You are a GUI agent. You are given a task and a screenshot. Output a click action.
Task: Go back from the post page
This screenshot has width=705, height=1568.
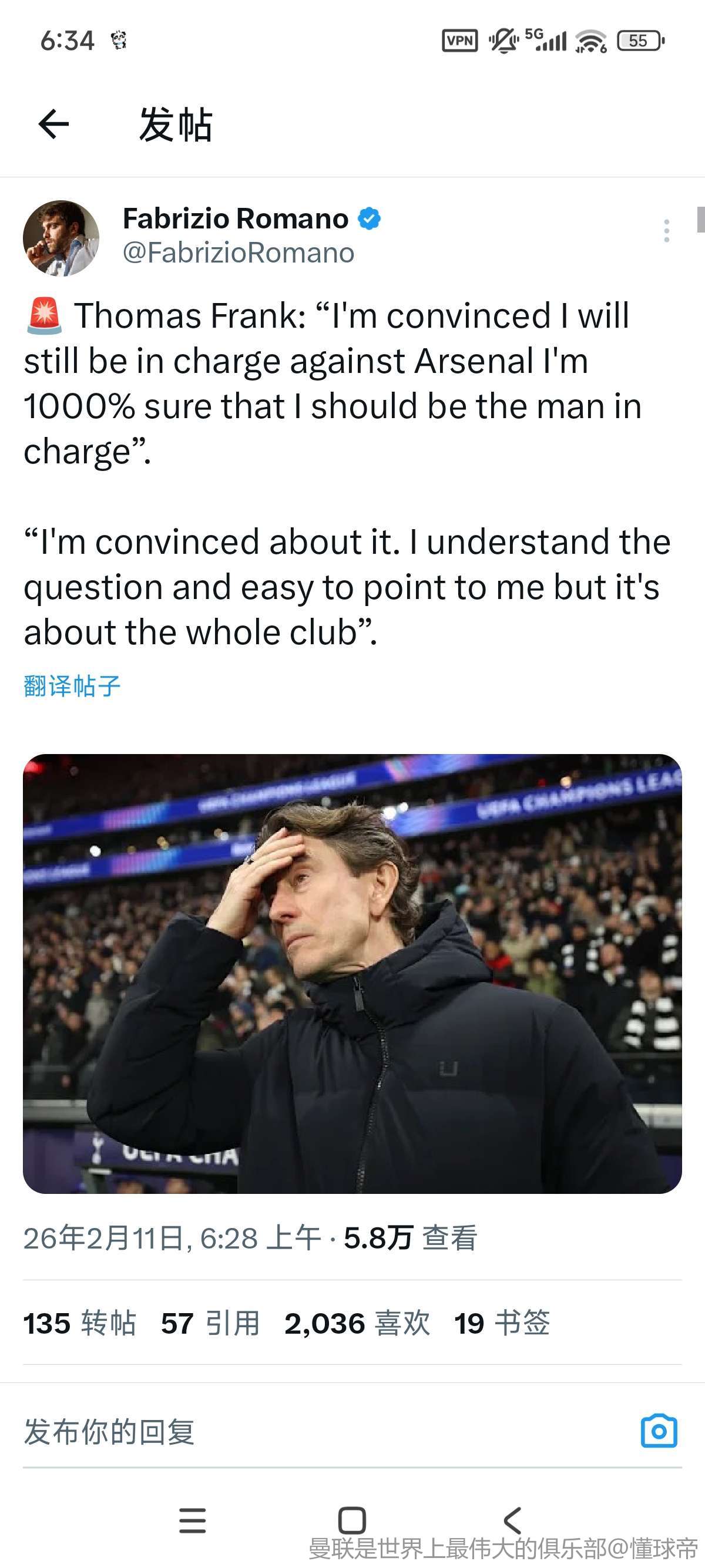[x=53, y=124]
